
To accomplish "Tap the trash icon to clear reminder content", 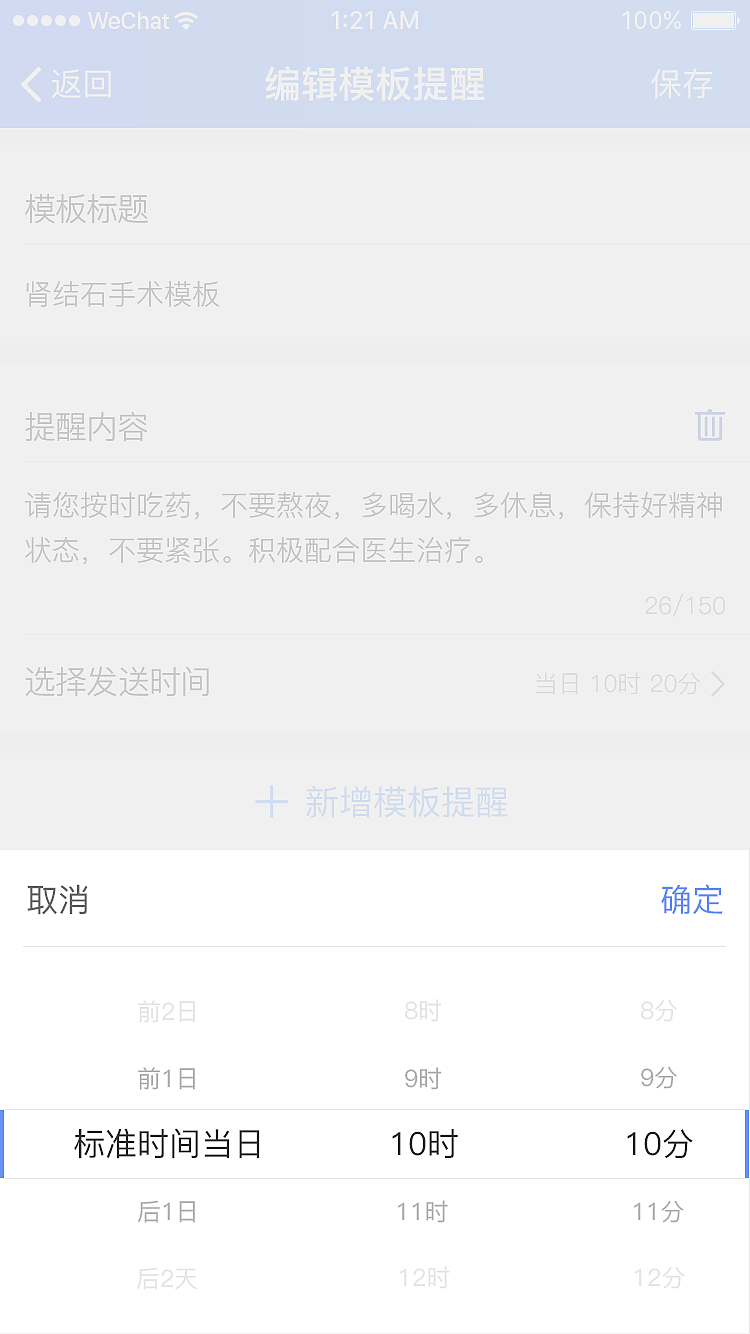I will coord(710,425).
